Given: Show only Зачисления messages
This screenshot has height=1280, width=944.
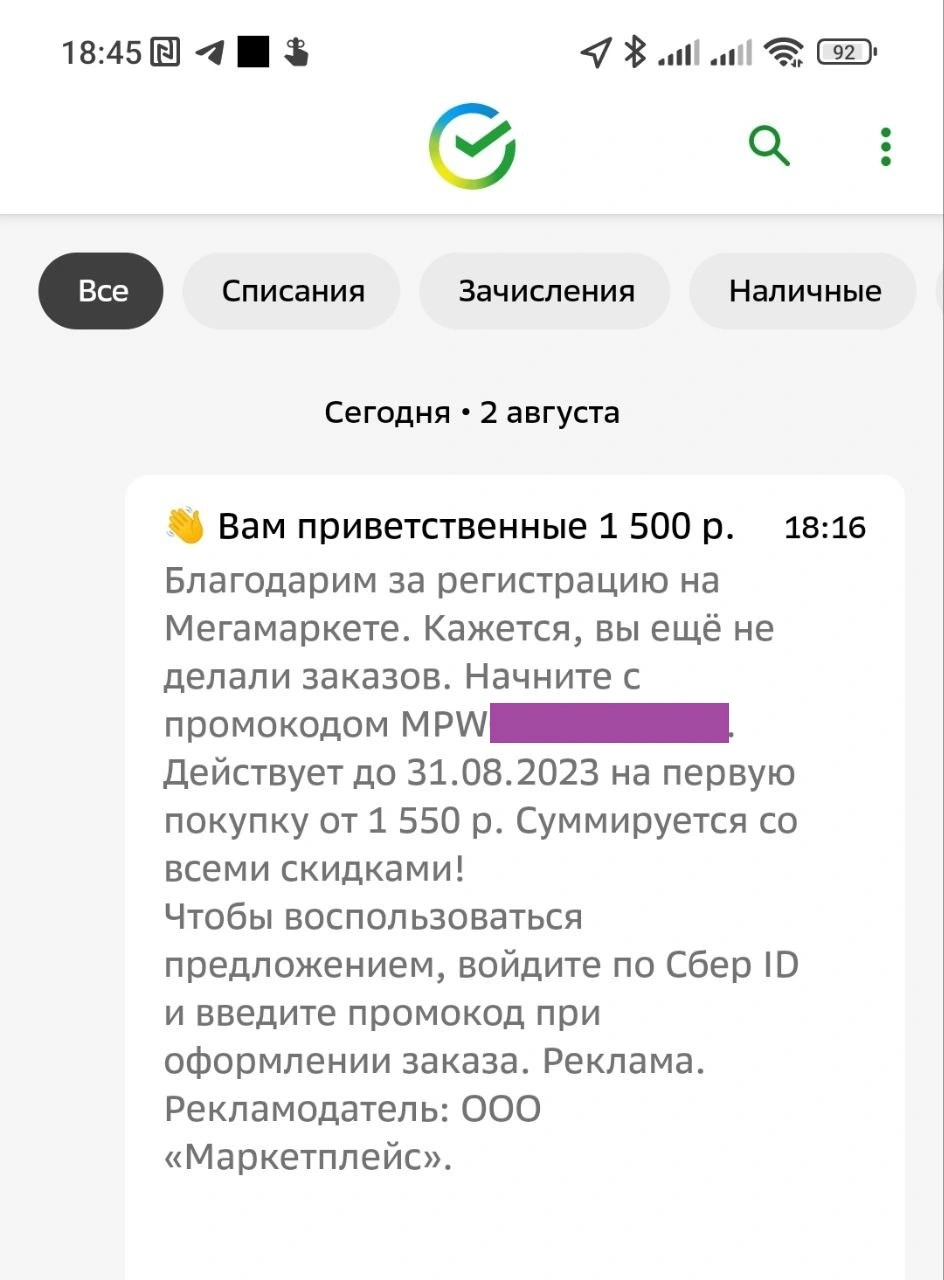Looking at the screenshot, I should pos(545,291).
